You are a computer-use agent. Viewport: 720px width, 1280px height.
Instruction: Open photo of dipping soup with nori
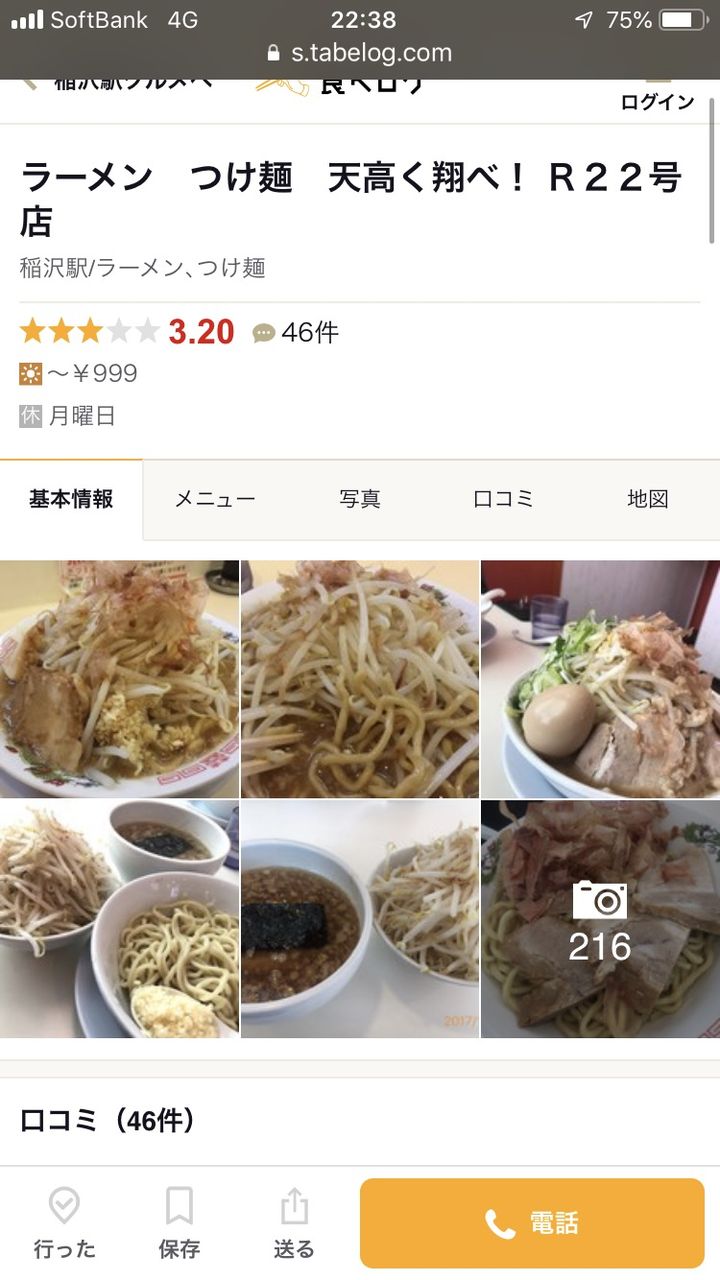coord(360,919)
